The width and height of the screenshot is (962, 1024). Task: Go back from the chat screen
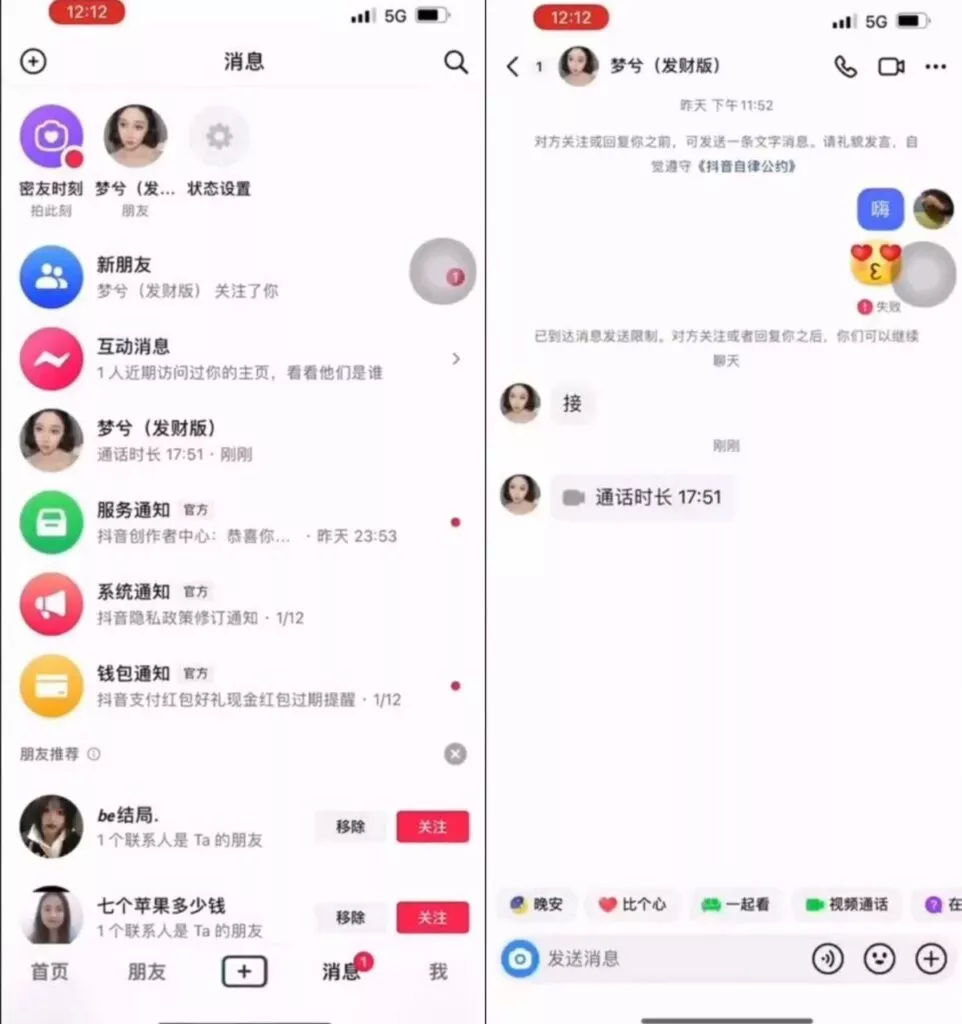pyautogui.click(x=513, y=67)
